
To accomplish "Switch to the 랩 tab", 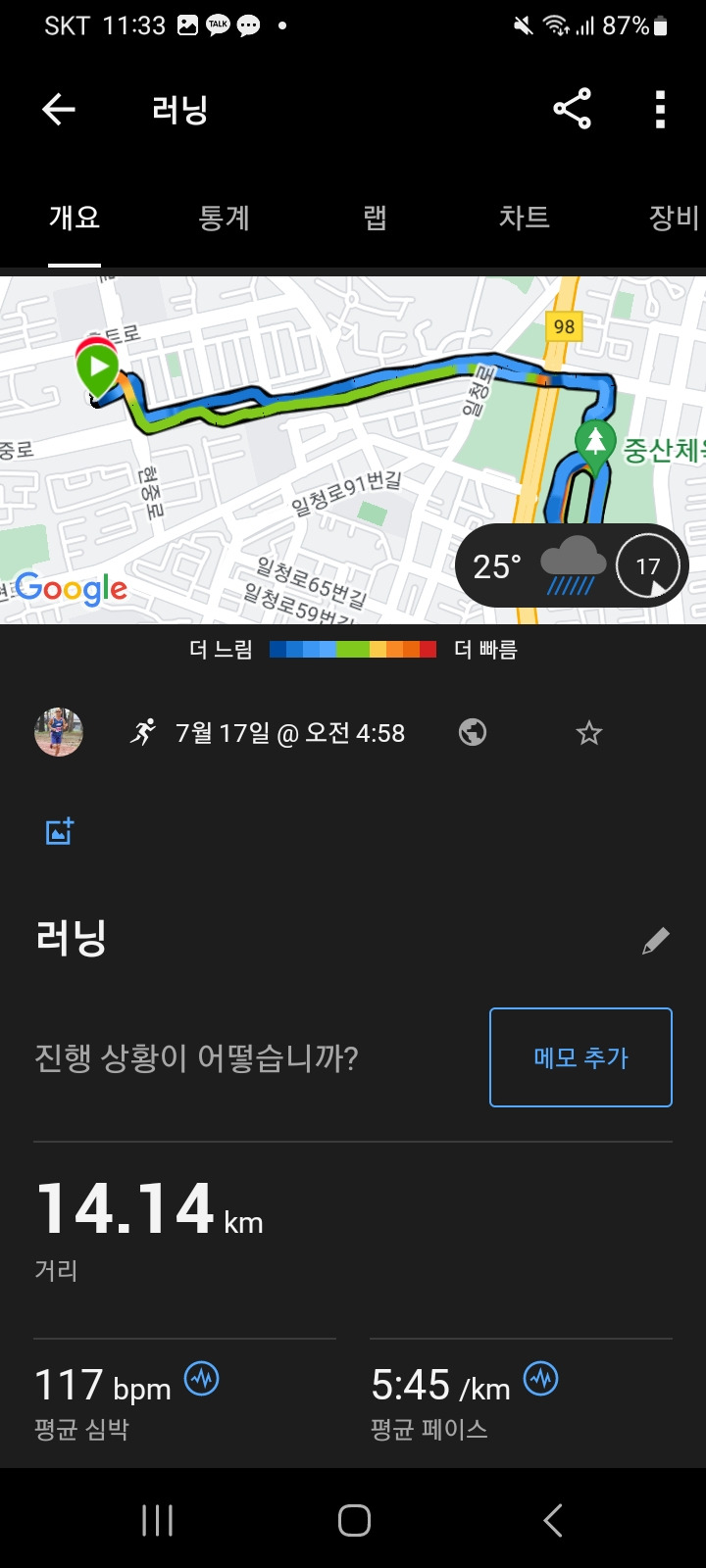I will point(375,218).
